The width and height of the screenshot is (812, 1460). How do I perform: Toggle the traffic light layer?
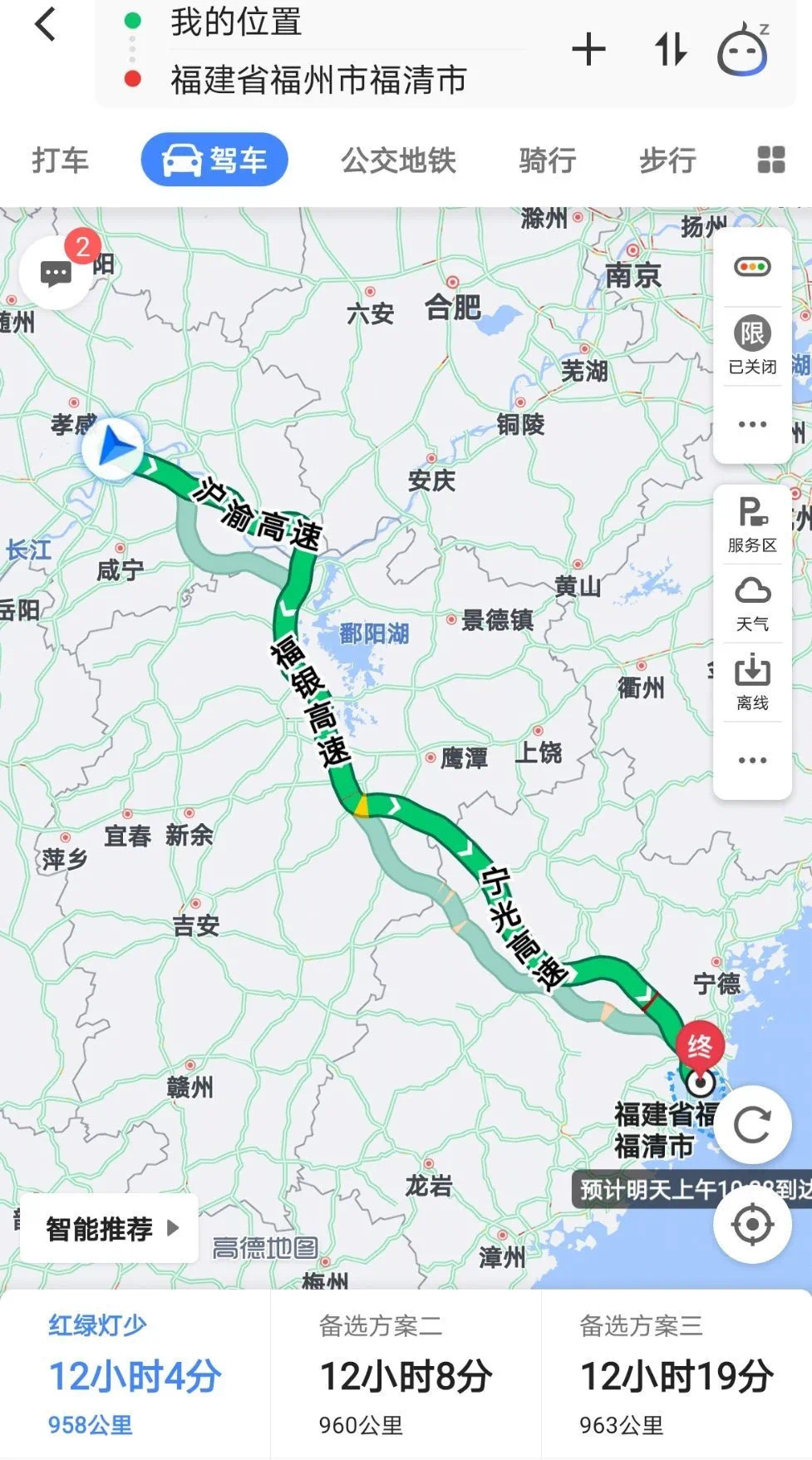(752, 268)
